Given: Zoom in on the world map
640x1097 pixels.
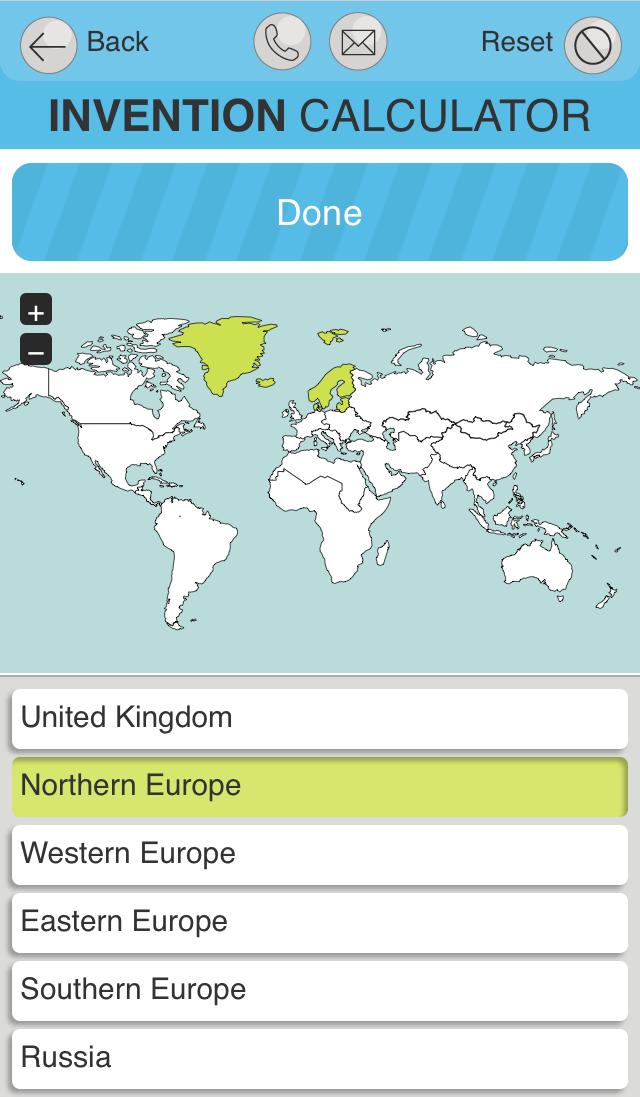Looking at the screenshot, I should tap(36, 312).
